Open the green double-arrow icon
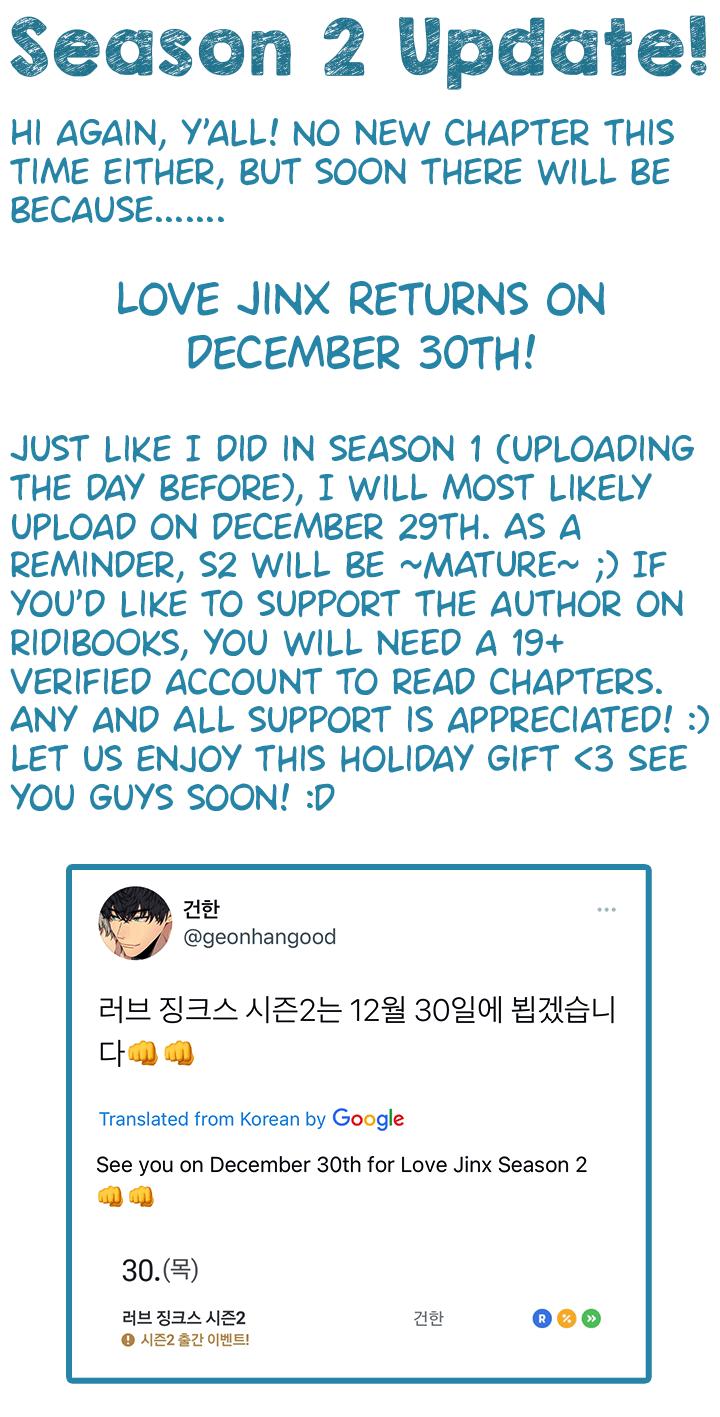The image size is (720, 1417). click(590, 1319)
